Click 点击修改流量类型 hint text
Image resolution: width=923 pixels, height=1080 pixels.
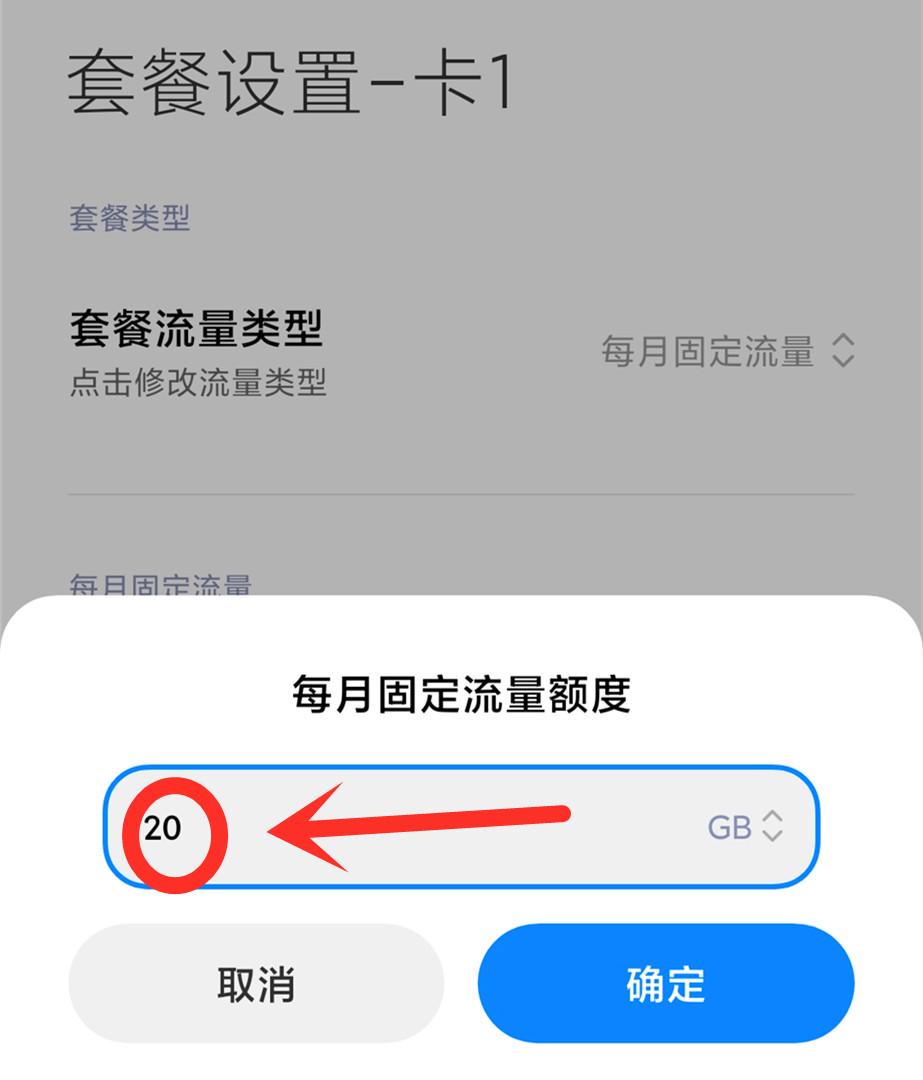pos(198,385)
